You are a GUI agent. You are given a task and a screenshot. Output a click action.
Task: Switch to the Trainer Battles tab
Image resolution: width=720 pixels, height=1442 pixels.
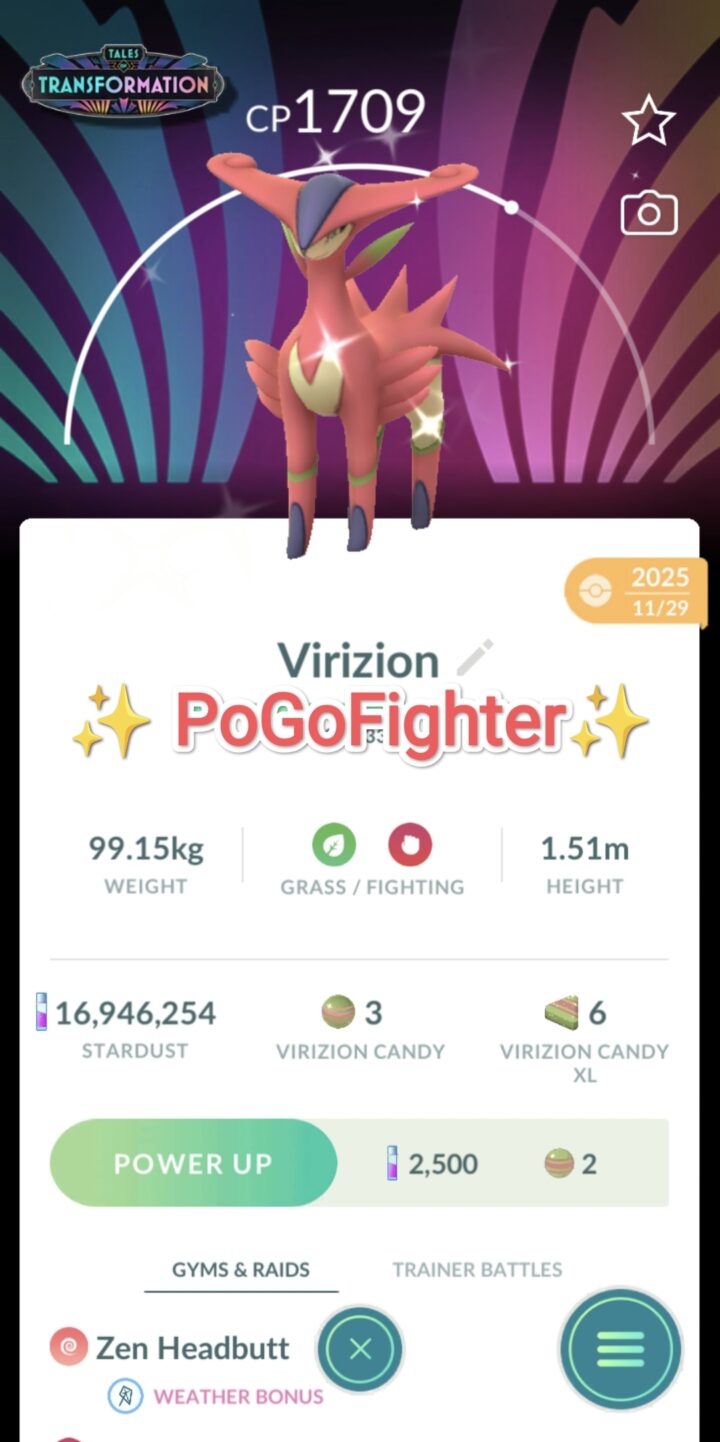(477, 1270)
